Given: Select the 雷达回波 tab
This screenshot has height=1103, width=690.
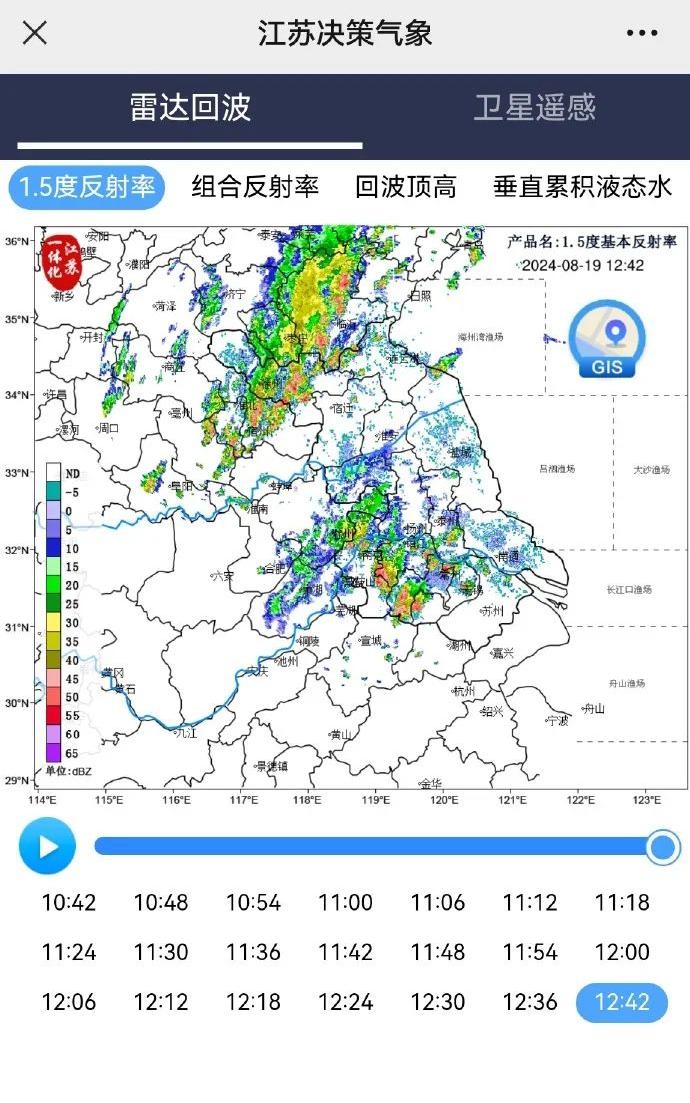Looking at the screenshot, I should coord(190,108).
